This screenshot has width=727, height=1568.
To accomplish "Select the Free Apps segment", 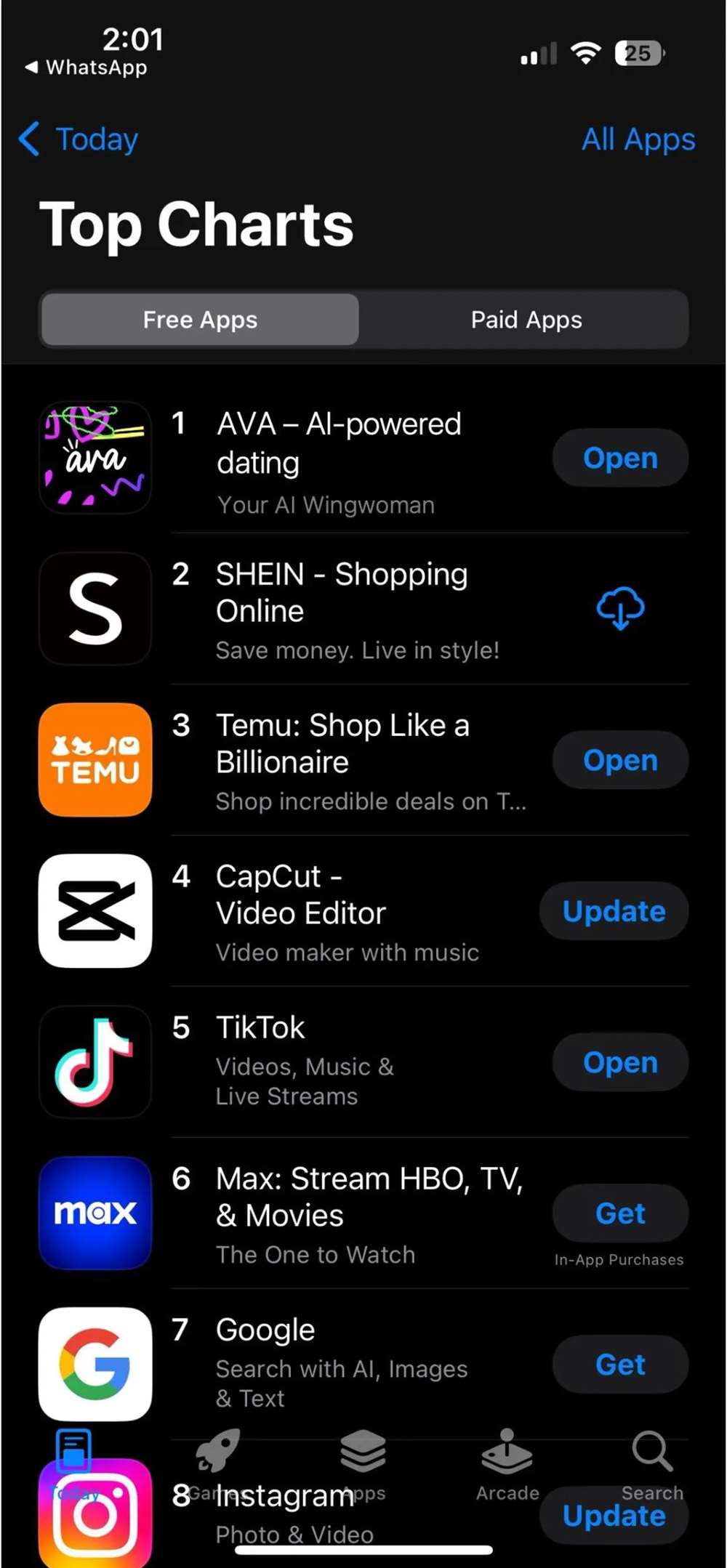I will click(200, 320).
